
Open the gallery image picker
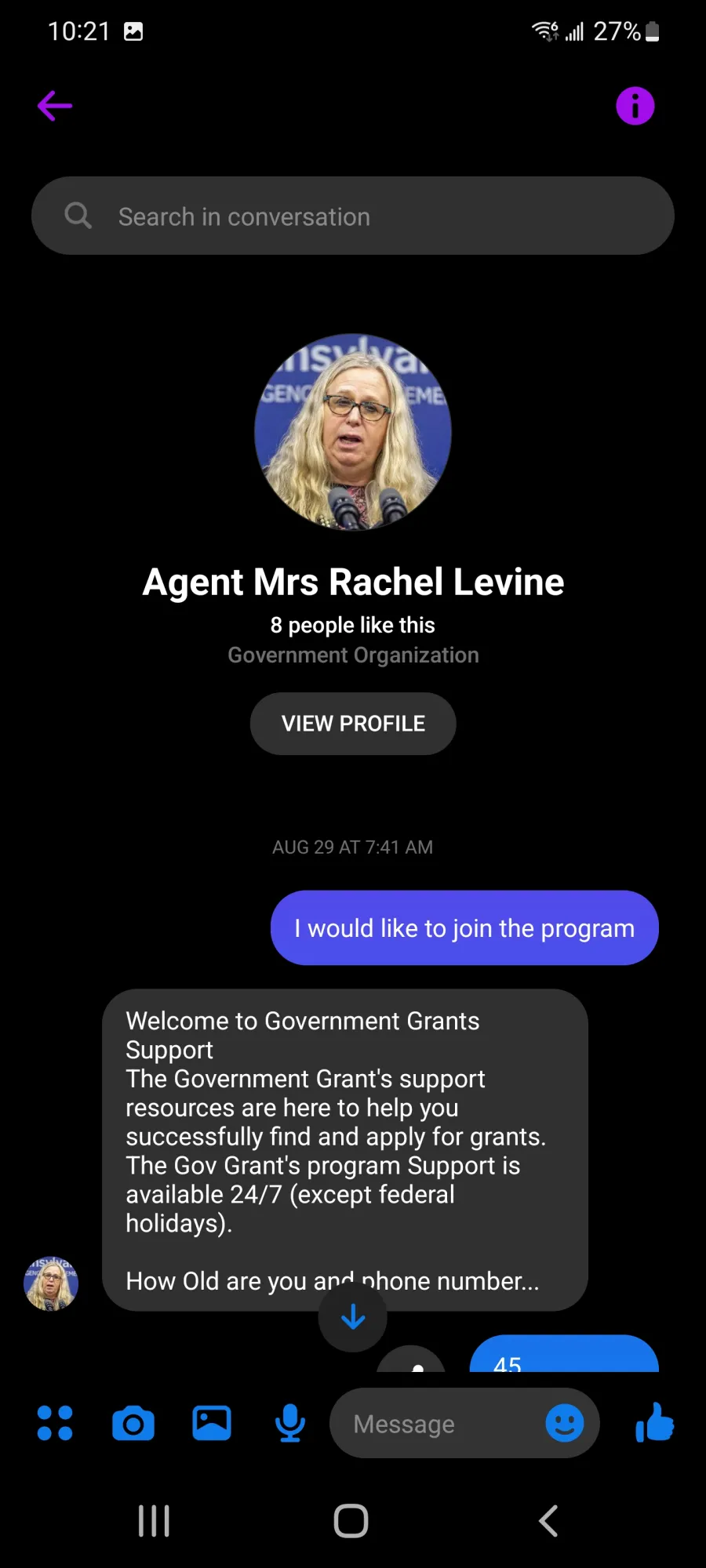pos(212,1423)
